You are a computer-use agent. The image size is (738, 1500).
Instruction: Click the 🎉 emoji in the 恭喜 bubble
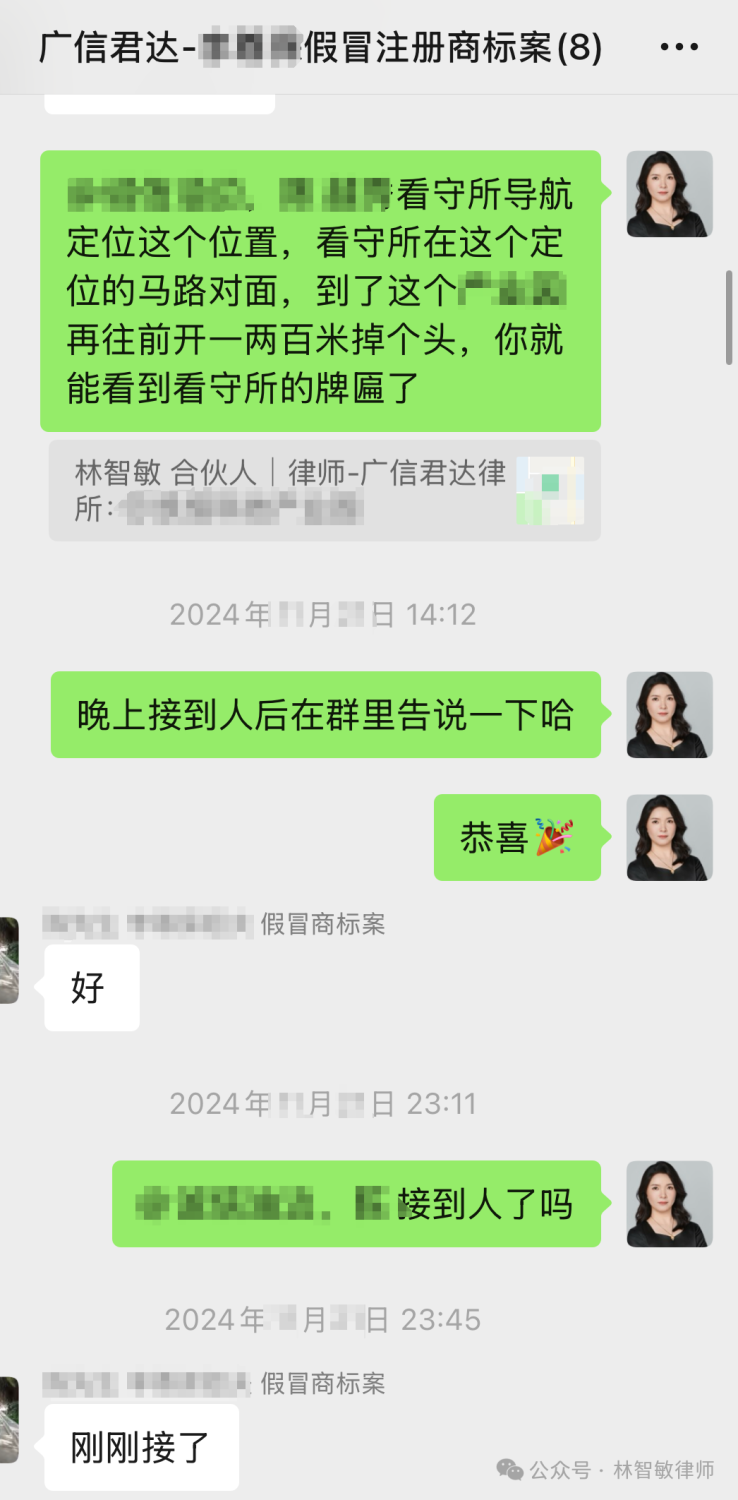pyautogui.click(x=549, y=838)
